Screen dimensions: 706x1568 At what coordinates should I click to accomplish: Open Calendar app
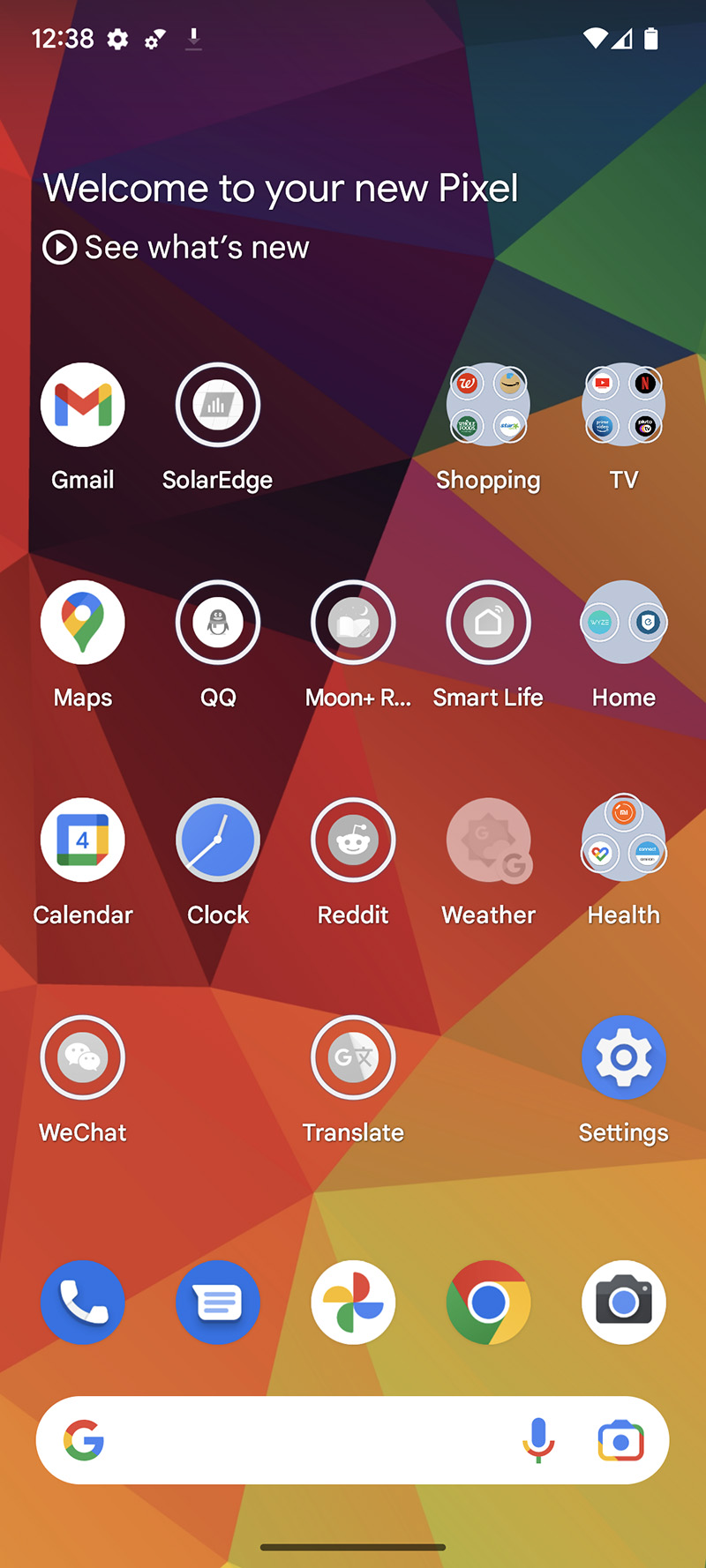83,840
